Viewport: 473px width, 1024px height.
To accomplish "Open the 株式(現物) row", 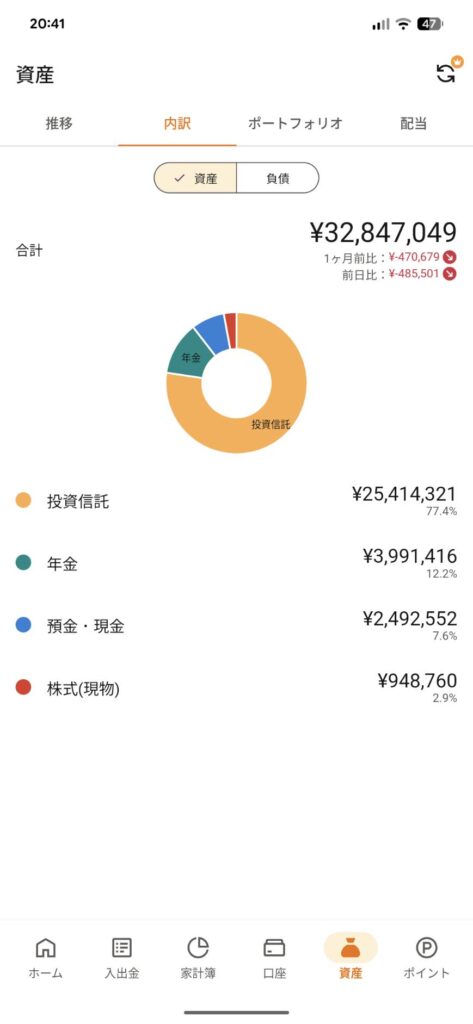I will click(236, 687).
